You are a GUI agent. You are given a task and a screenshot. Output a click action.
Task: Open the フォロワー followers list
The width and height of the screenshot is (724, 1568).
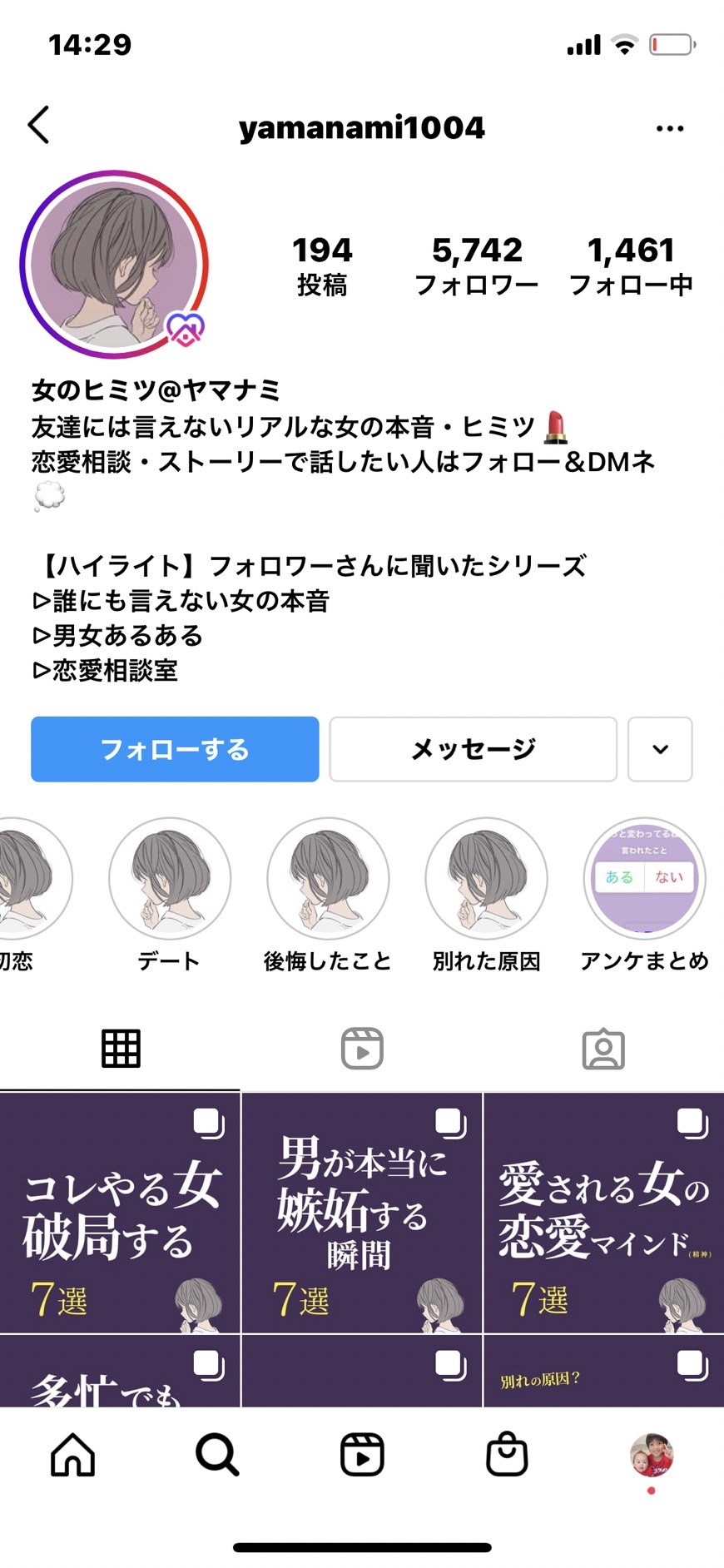(x=477, y=265)
